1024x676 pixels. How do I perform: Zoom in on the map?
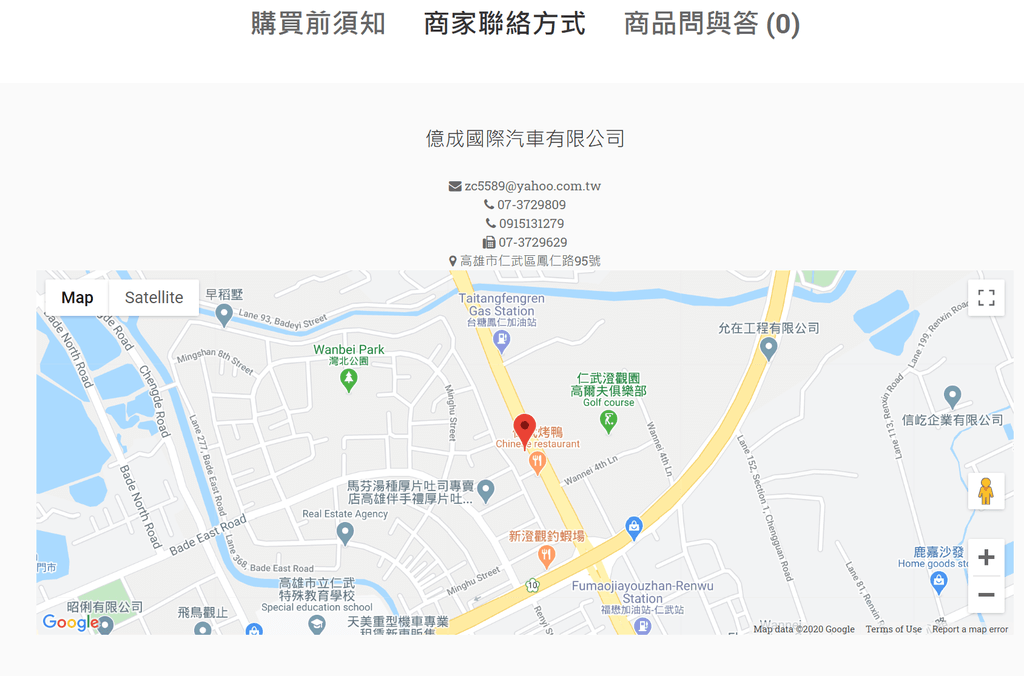986,557
